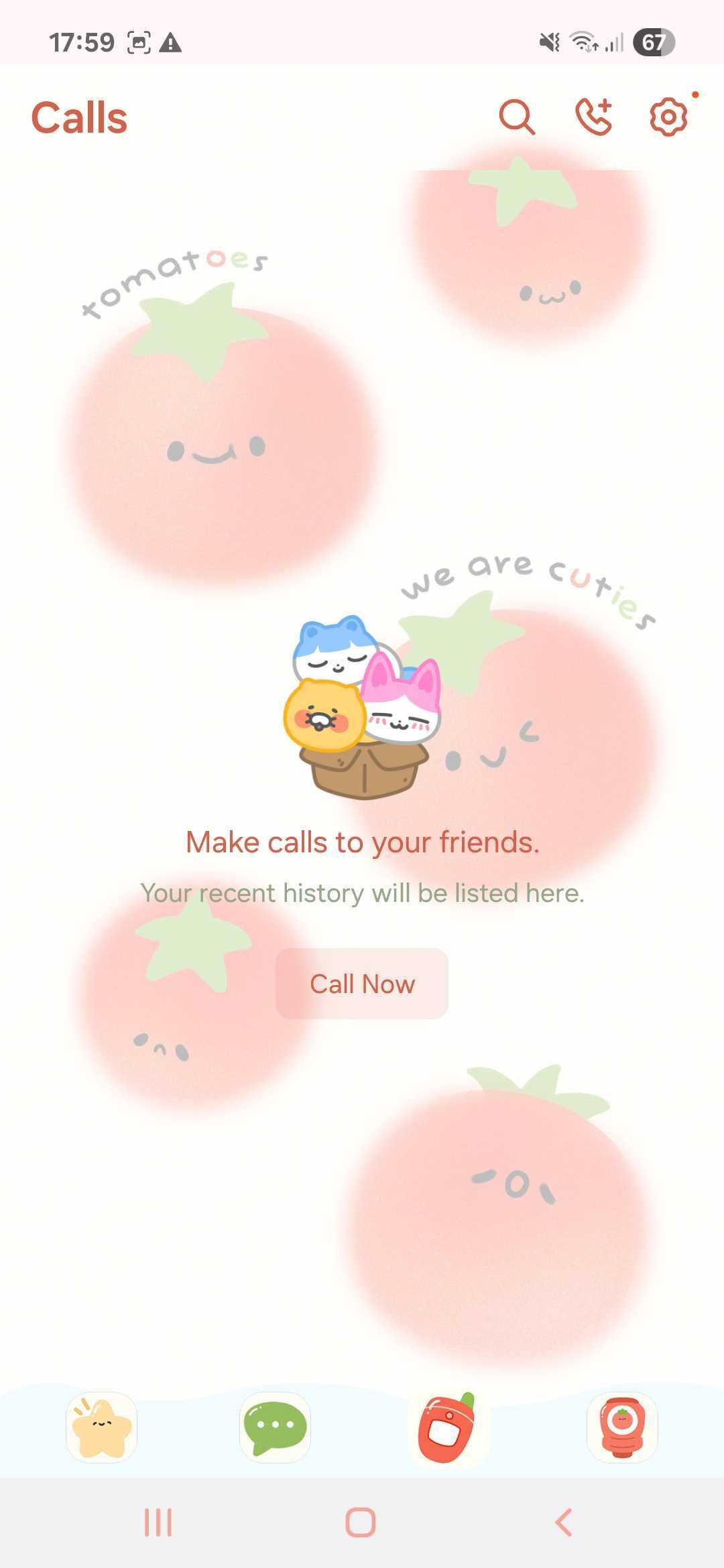The image size is (724, 1568).
Task: Return to the home screen
Action: pyautogui.click(x=361, y=1522)
